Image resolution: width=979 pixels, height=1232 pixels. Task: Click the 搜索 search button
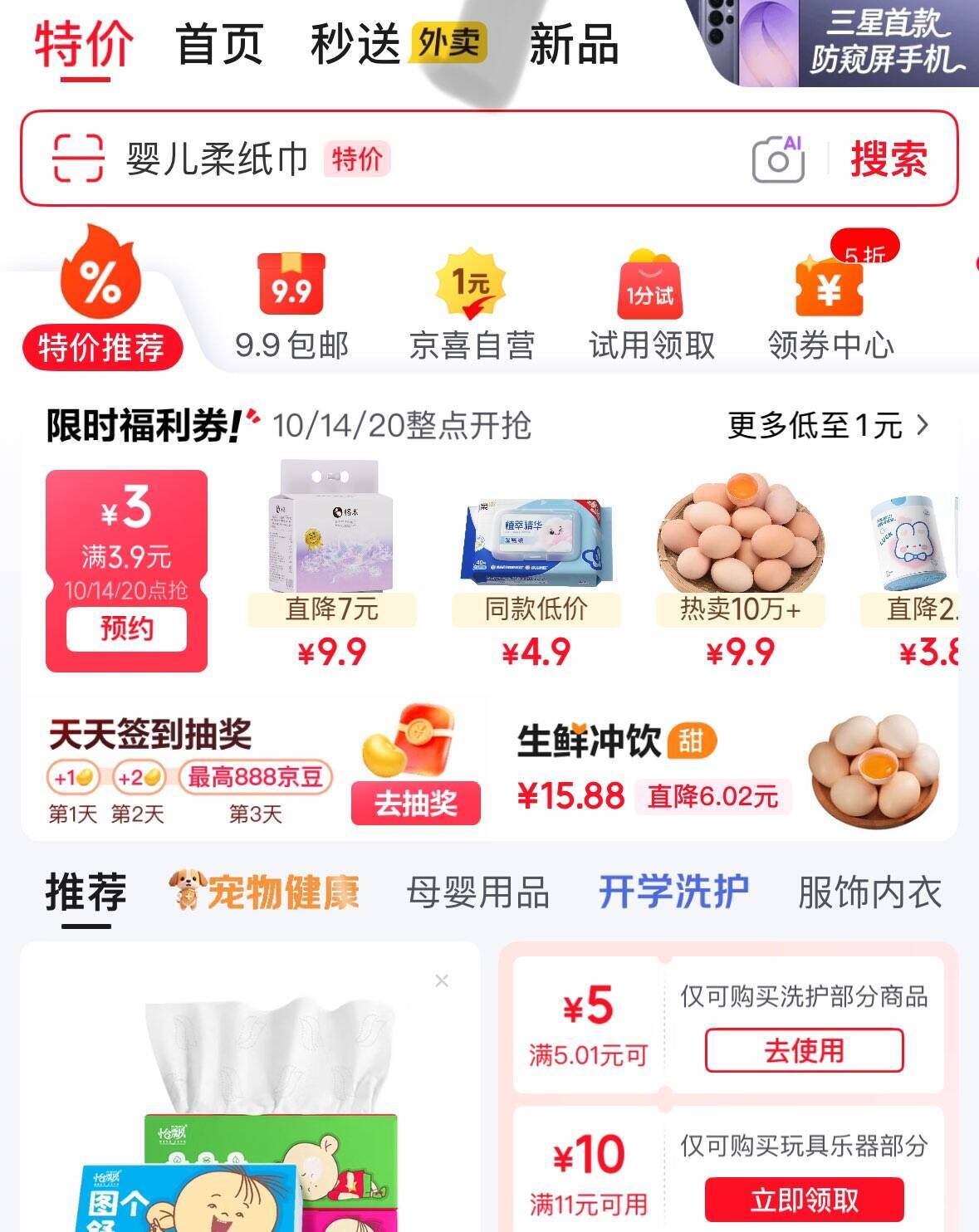[x=888, y=161]
